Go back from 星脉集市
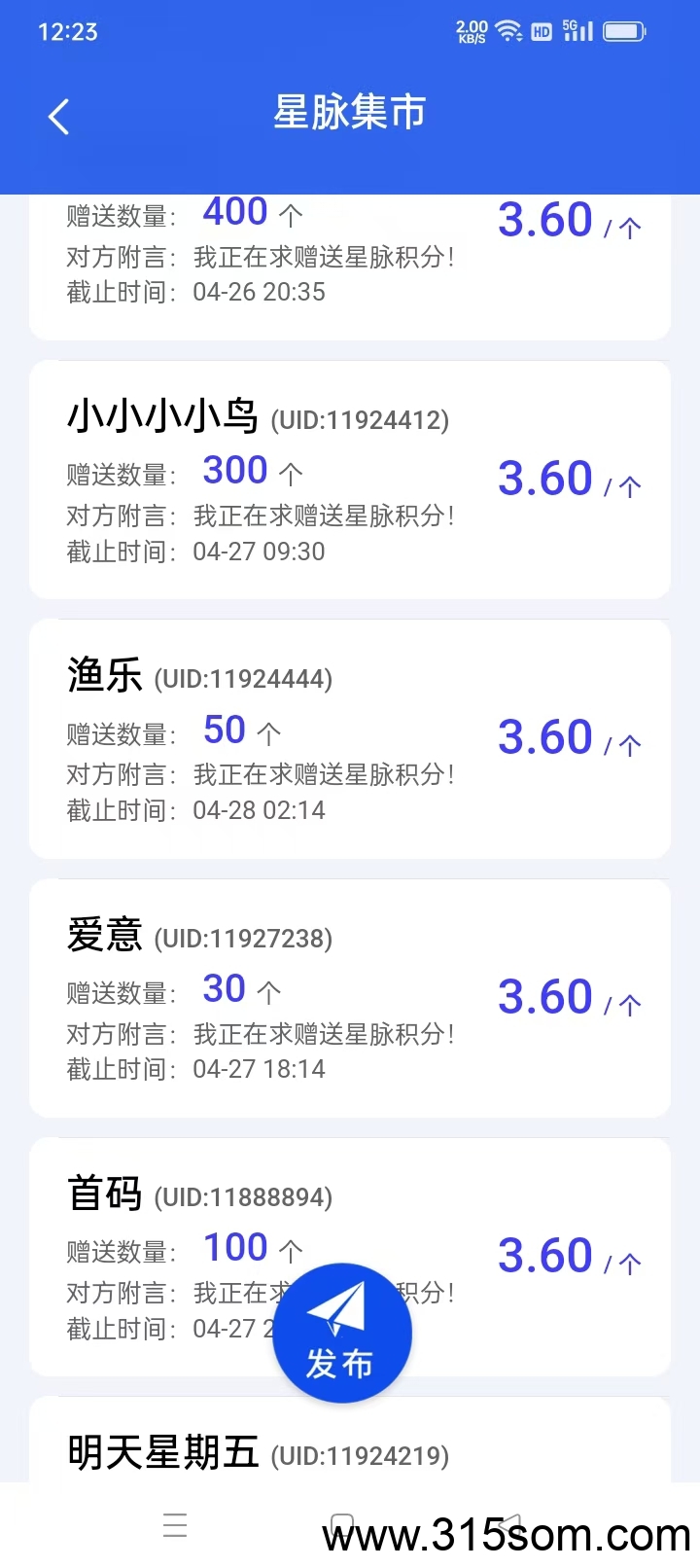Image resolution: width=700 pixels, height=1568 pixels. pos(58,117)
